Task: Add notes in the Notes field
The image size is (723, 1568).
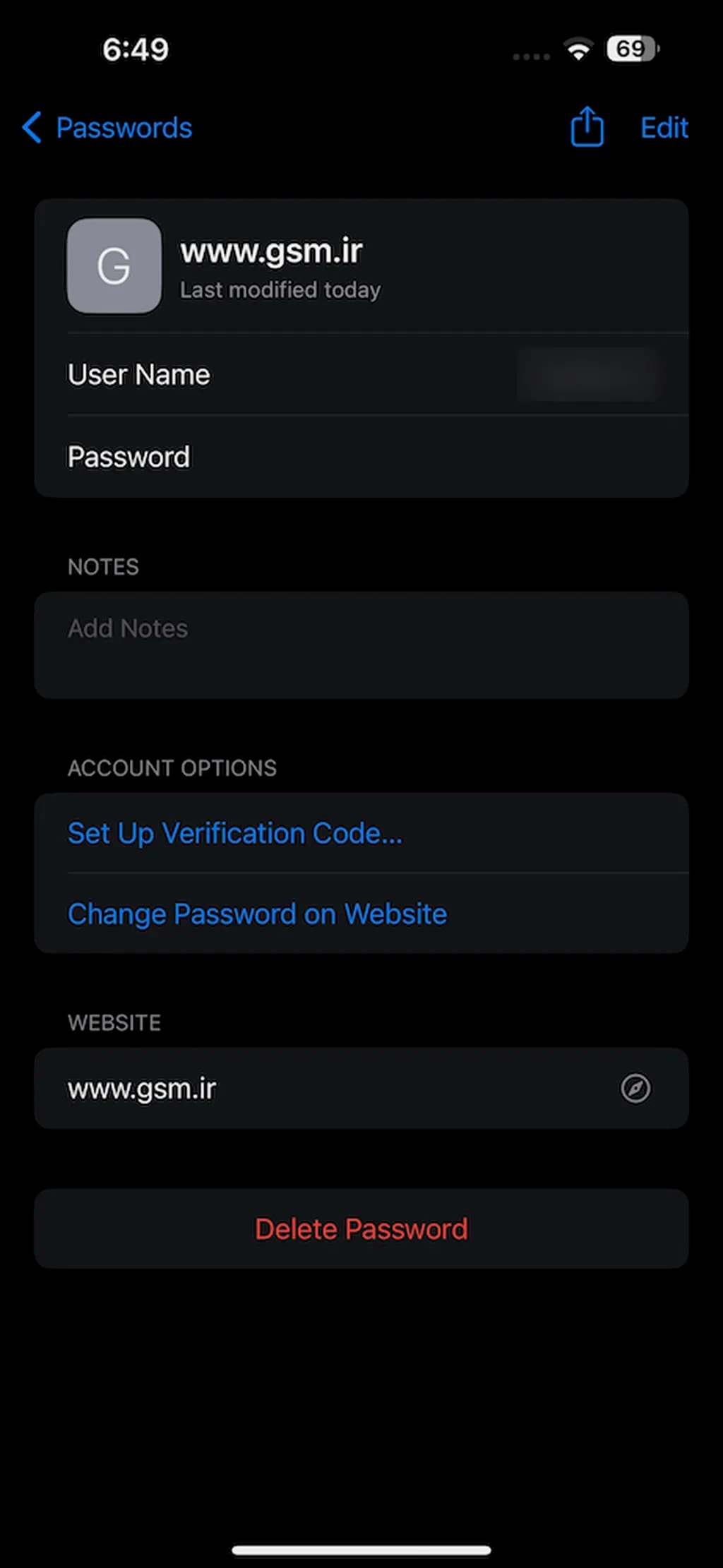Action: pos(361,644)
